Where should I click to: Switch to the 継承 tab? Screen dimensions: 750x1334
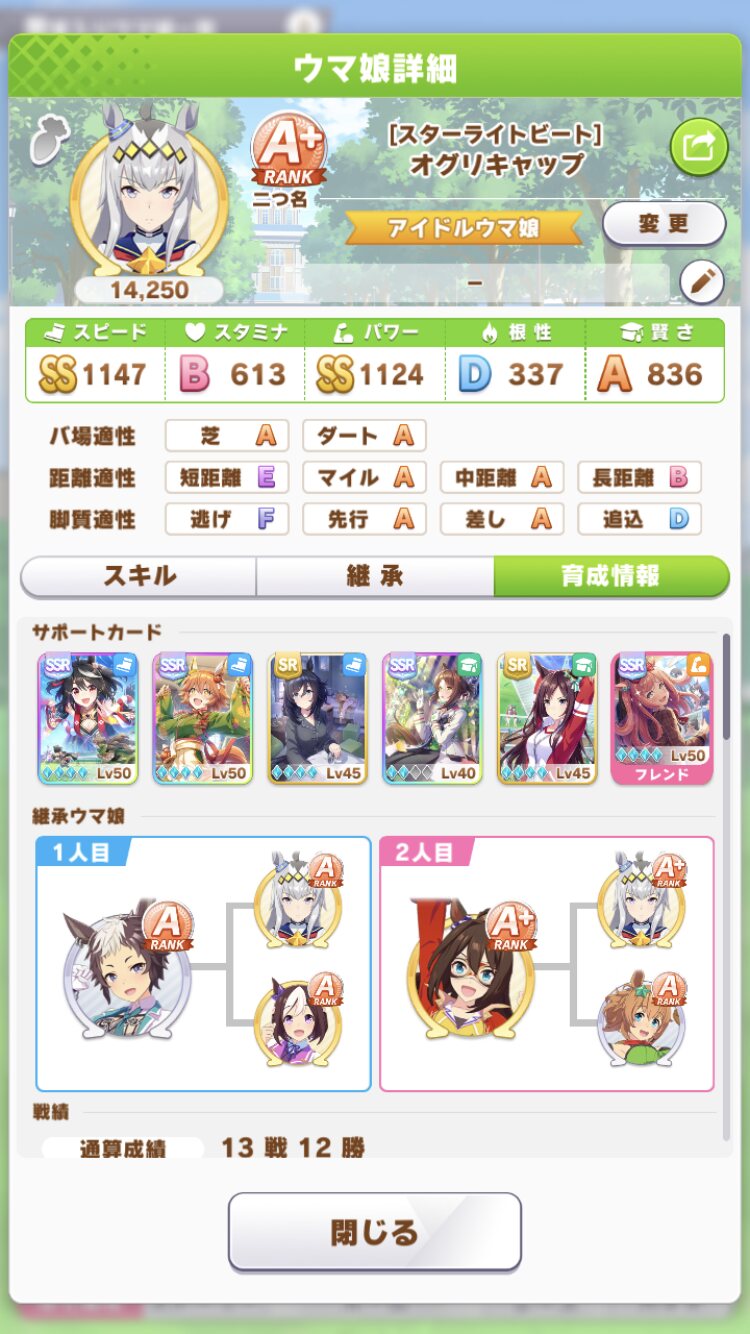[x=375, y=576]
